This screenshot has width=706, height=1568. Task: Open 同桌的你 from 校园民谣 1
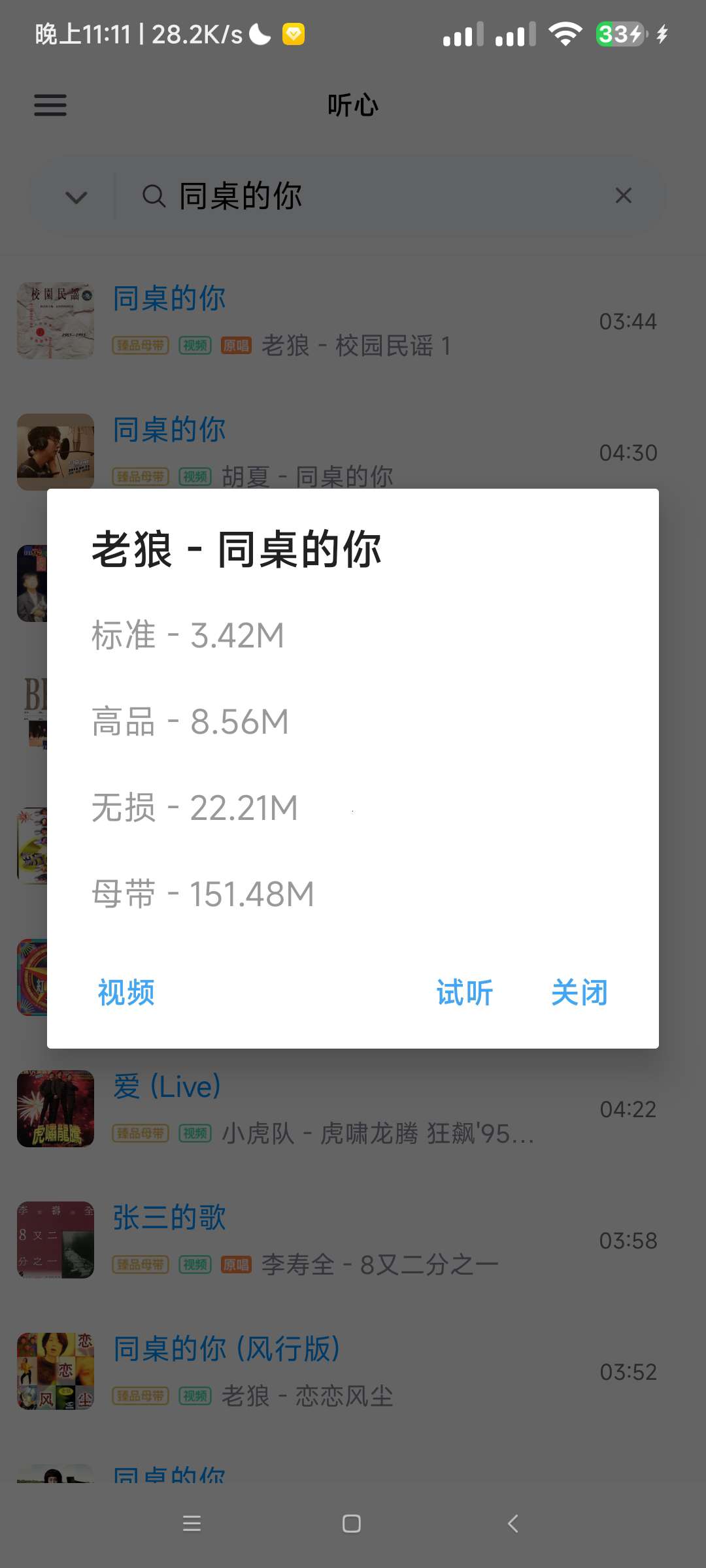click(353, 321)
